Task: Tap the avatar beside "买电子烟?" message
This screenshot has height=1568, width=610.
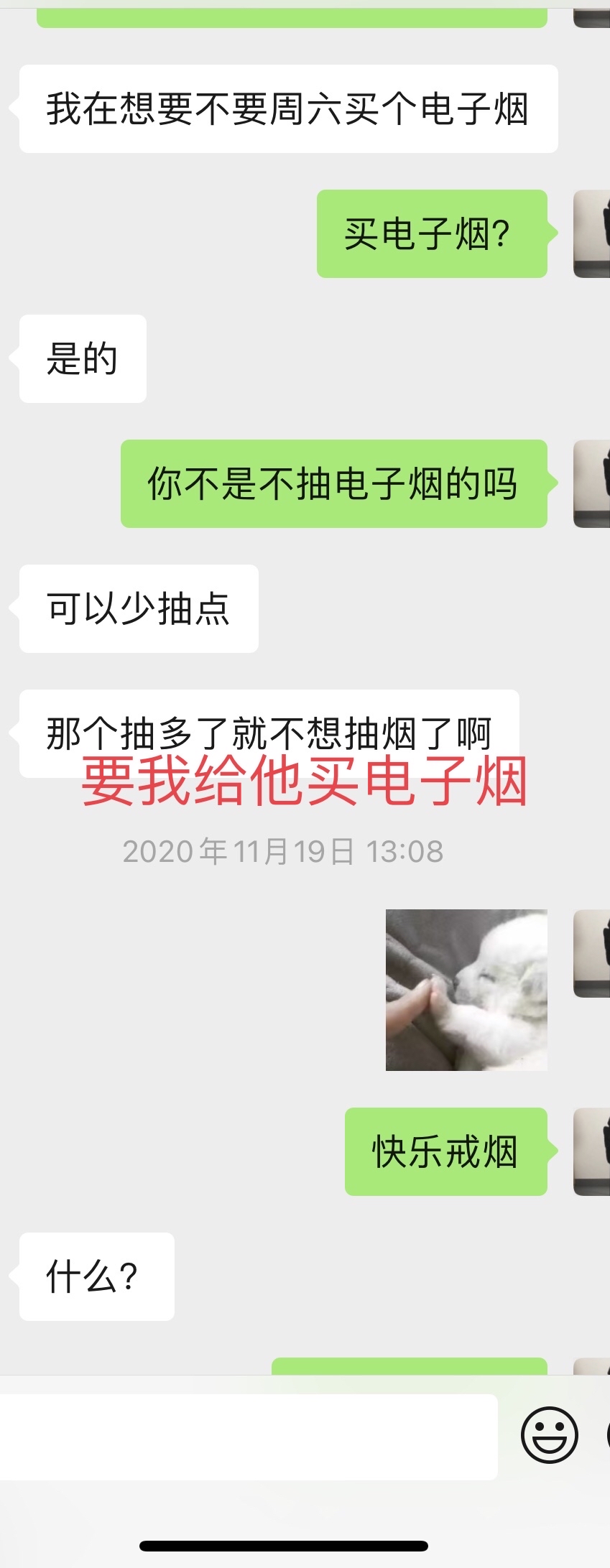Action: (592, 234)
